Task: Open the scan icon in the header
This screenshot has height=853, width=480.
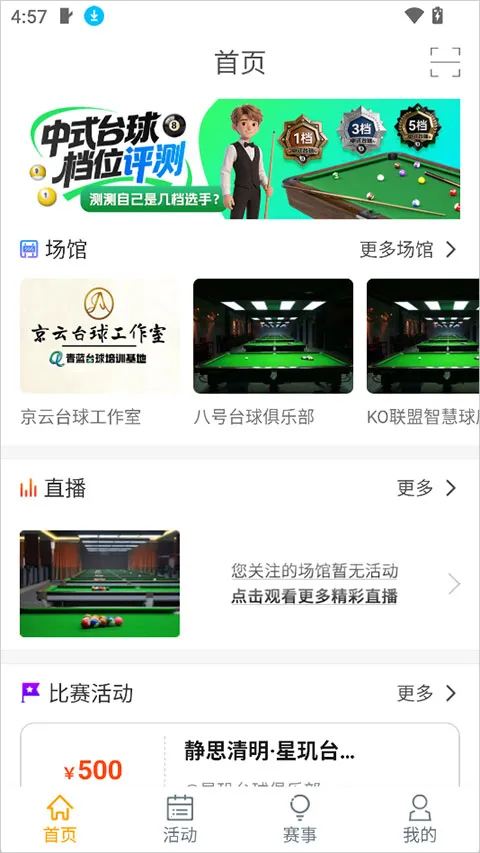Action: 445,63
